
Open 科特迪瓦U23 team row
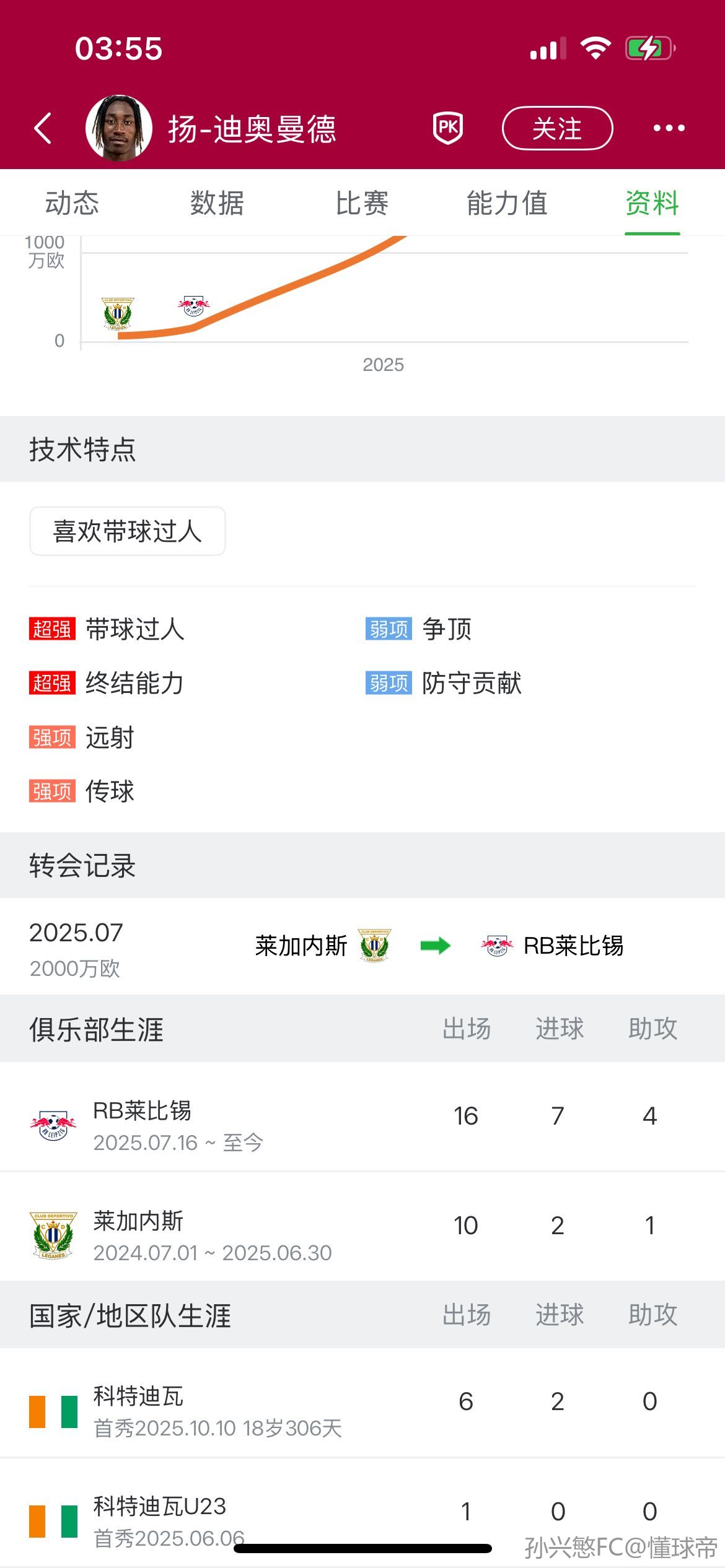point(362,1512)
